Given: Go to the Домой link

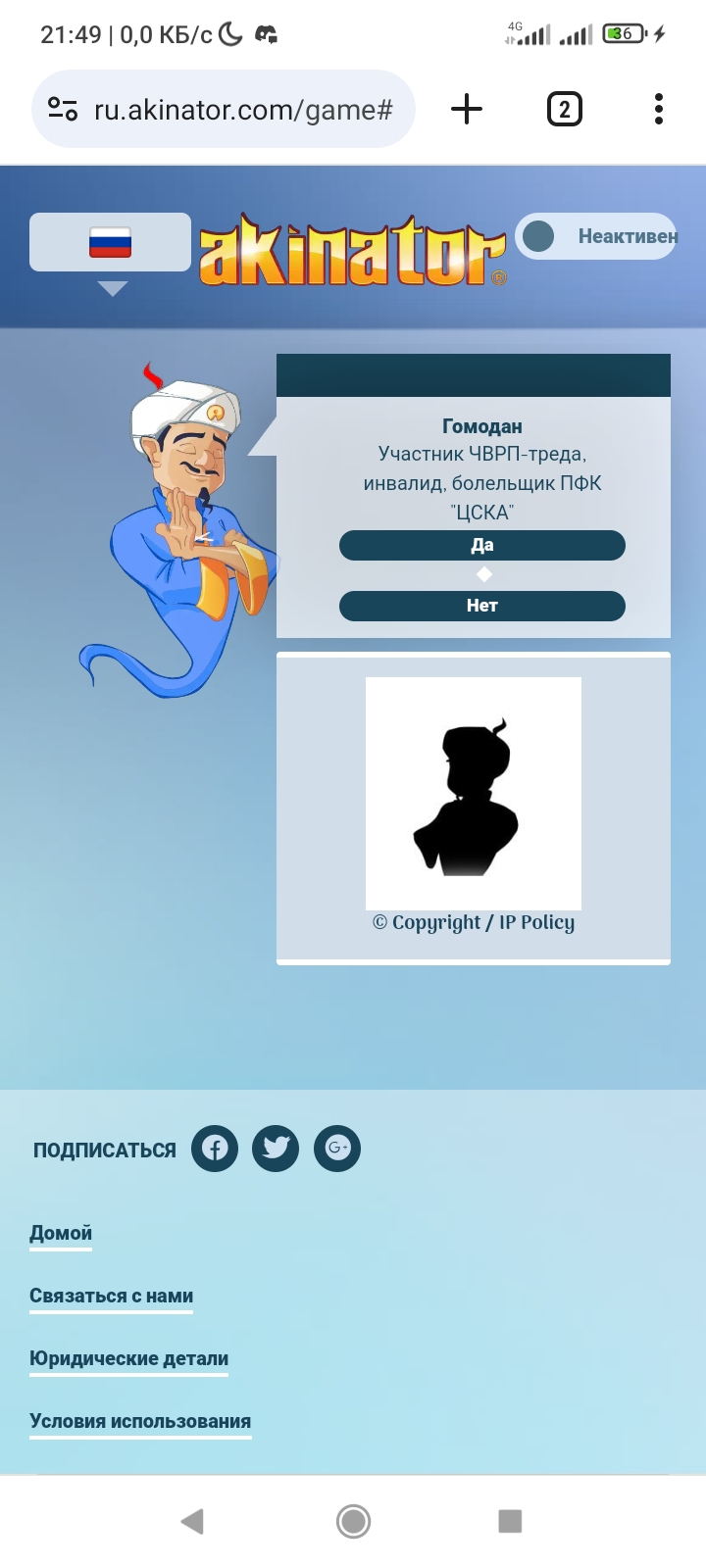Looking at the screenshot, I should (61, 1233).
